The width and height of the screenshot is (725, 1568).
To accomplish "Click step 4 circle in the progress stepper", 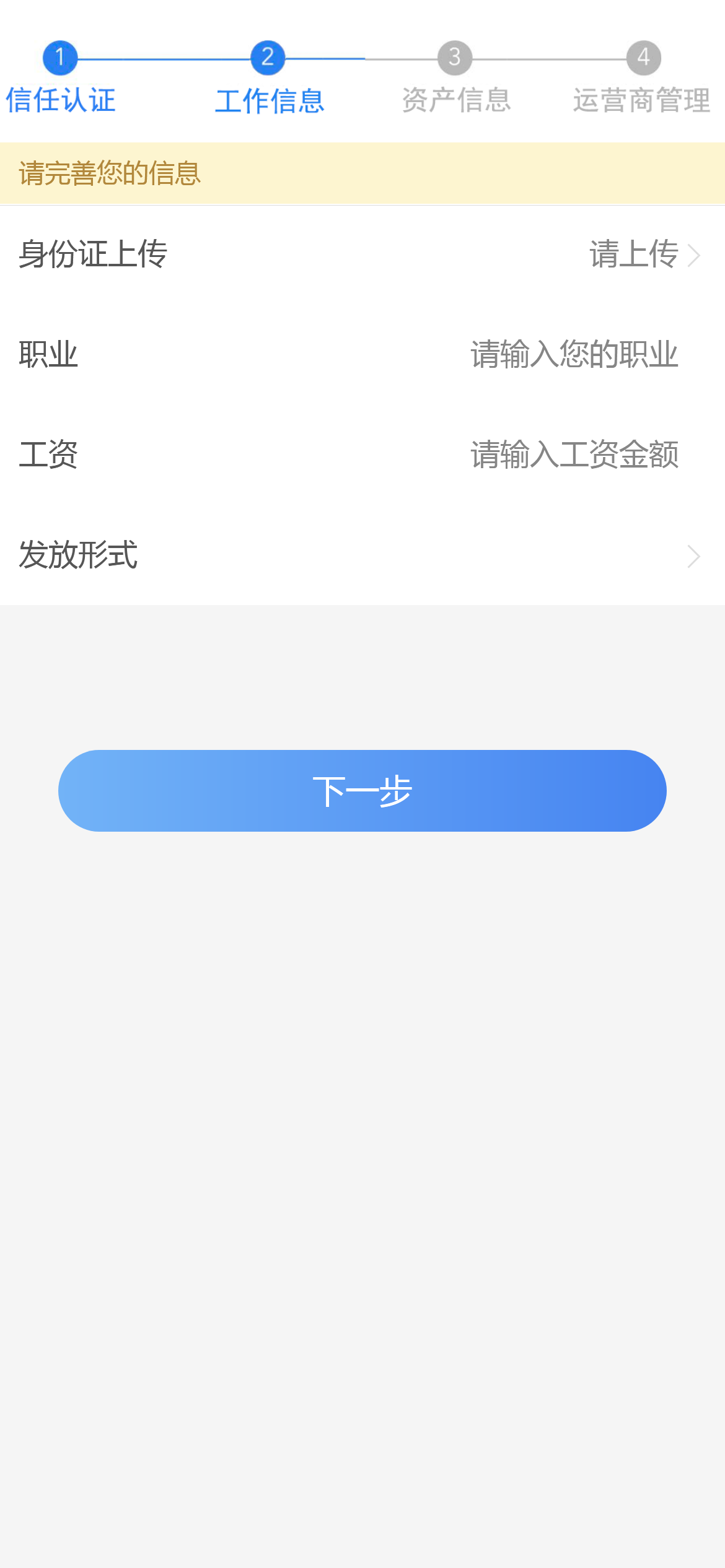I will (644, 58).
